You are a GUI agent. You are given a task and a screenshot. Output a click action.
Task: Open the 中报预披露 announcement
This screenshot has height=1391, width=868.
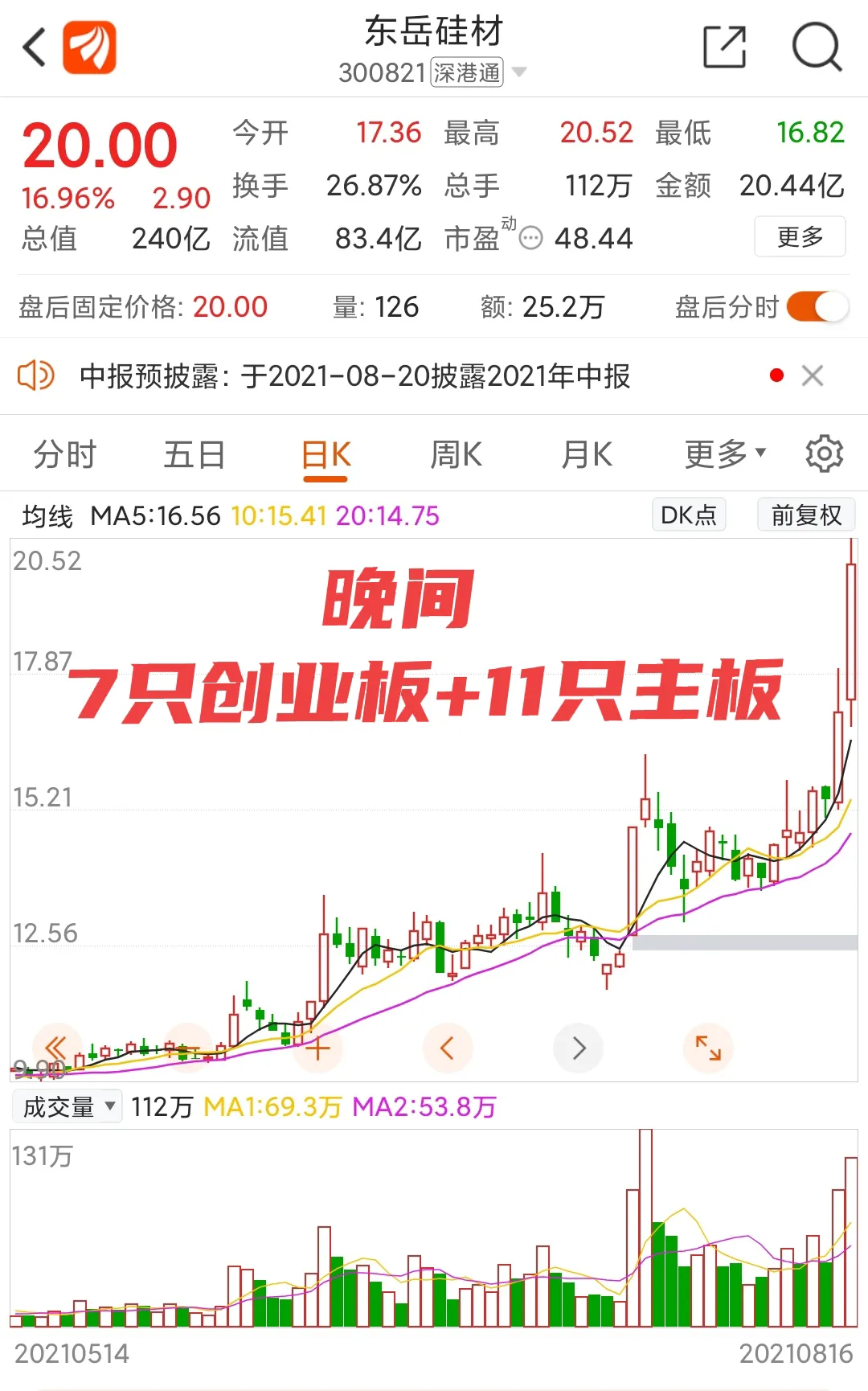click(354, 375)
